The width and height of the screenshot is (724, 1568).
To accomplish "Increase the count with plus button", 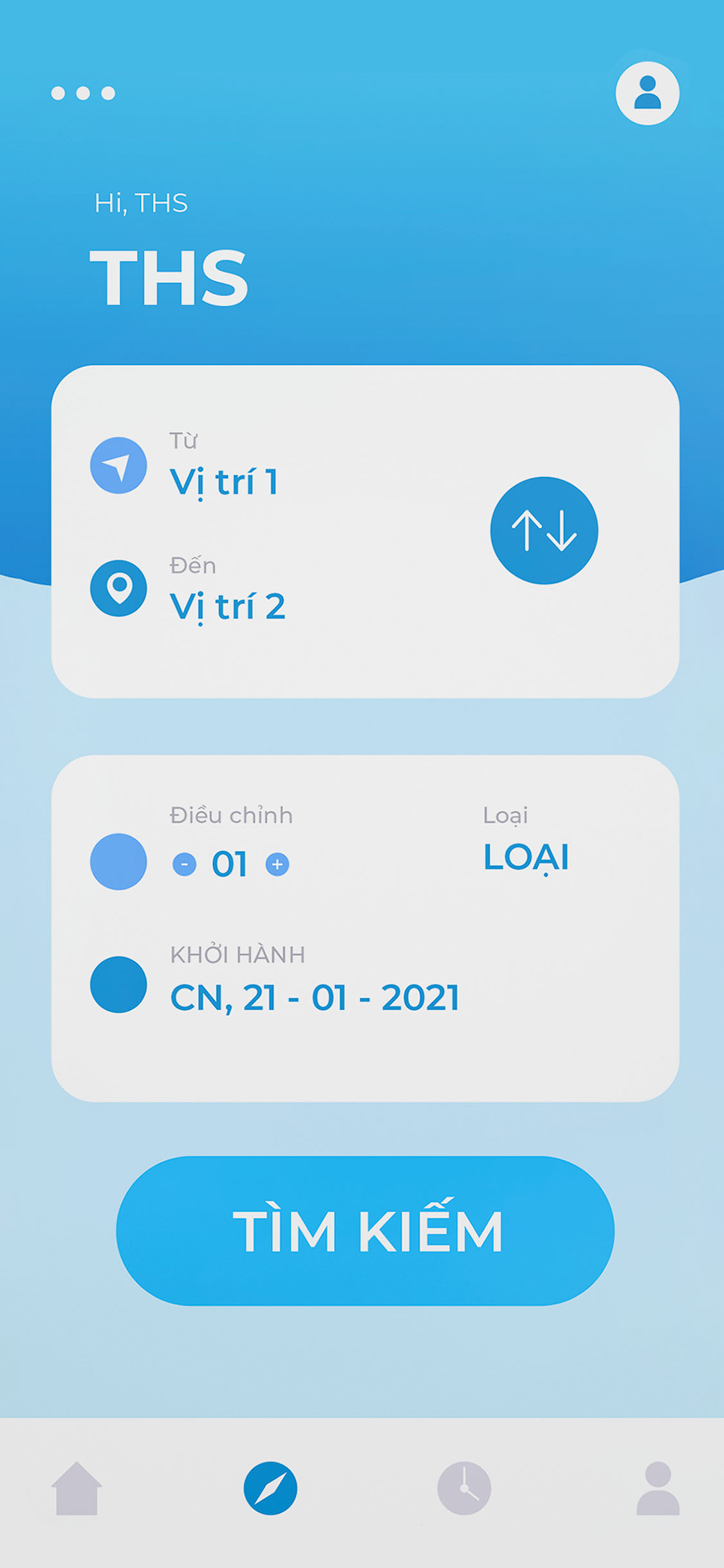I will [277, 864].
